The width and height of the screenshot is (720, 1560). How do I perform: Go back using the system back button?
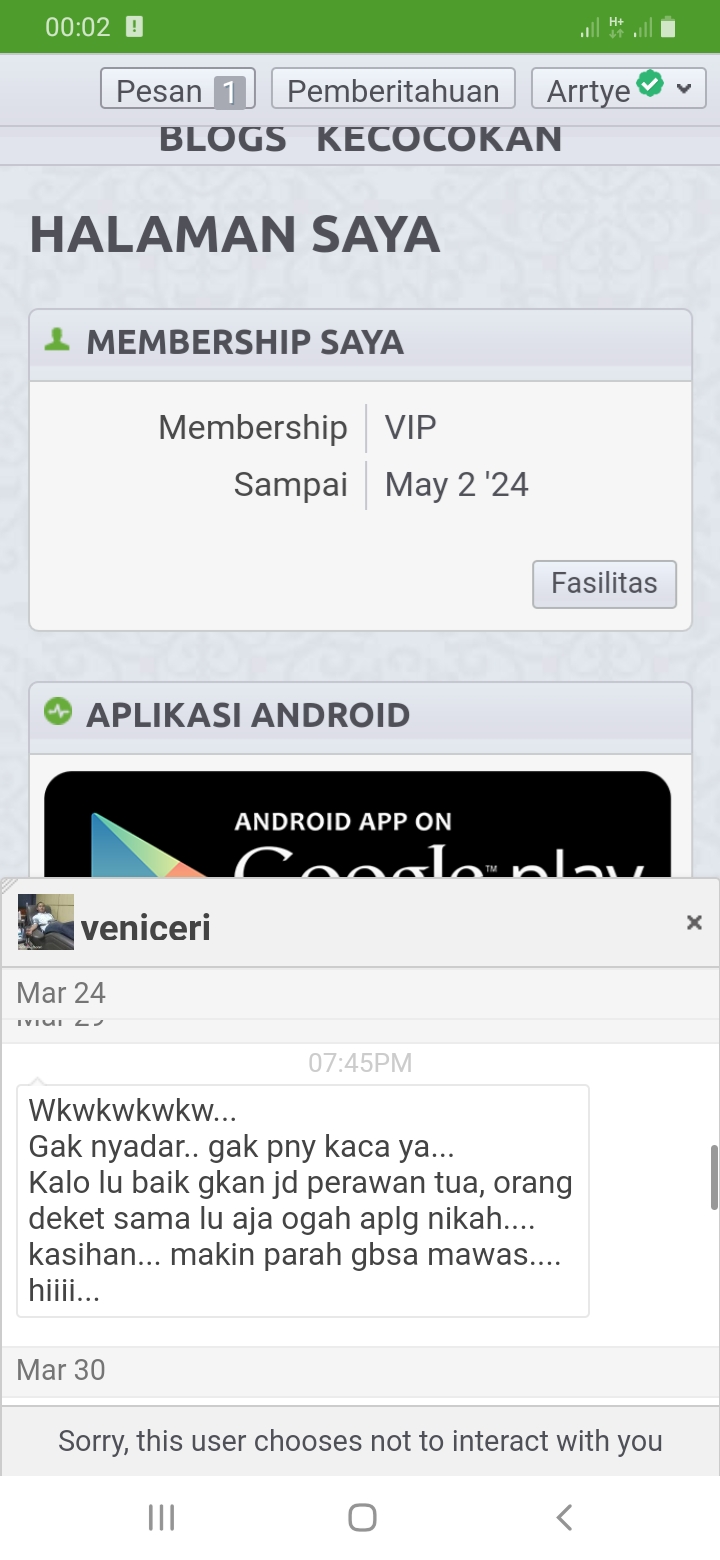coord(564,1517)
